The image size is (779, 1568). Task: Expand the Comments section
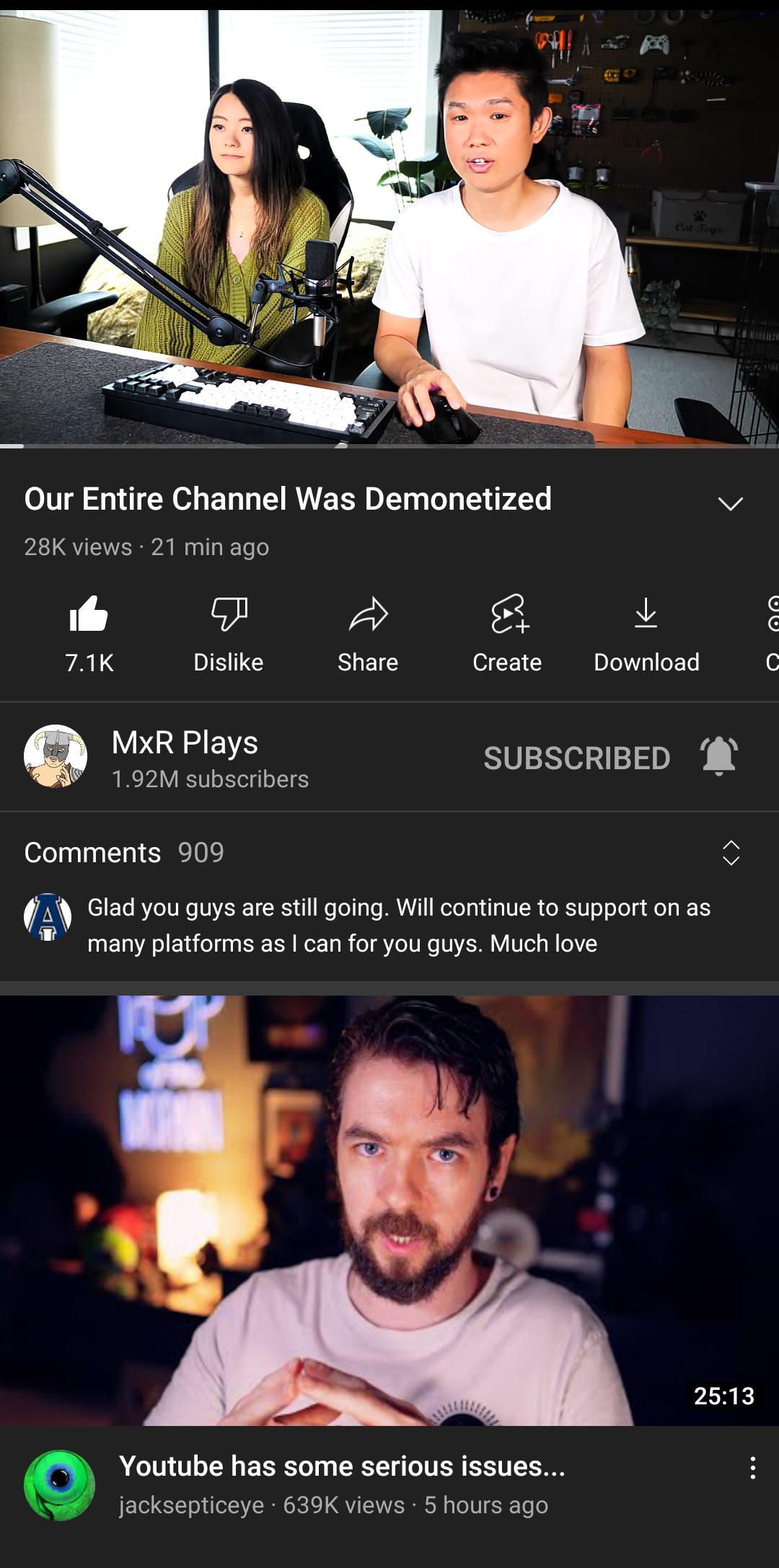[x=731, y=853]
